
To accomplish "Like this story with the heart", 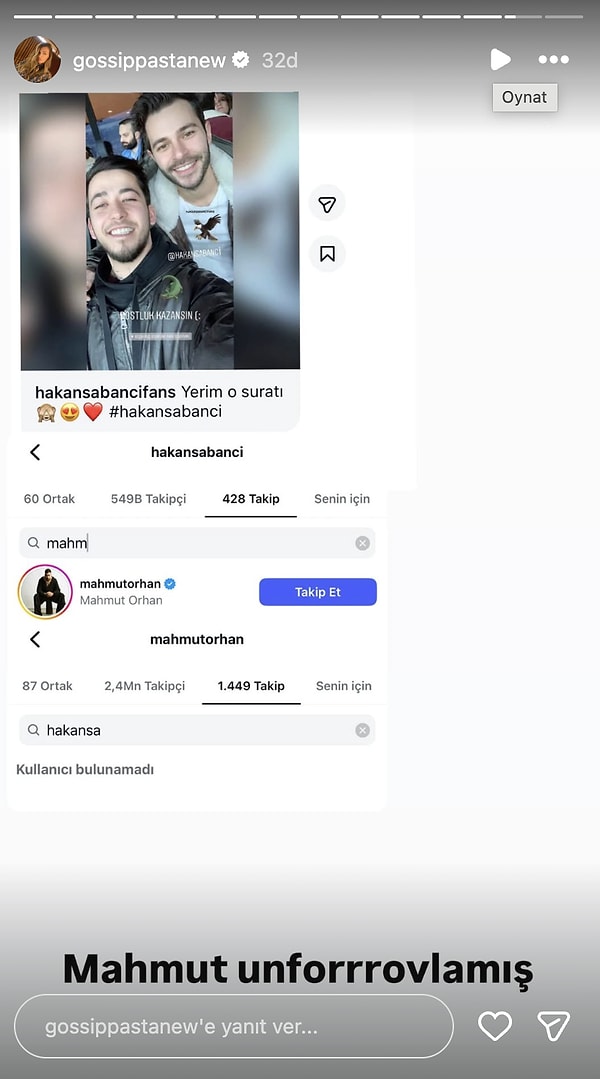I will 494,1026.
